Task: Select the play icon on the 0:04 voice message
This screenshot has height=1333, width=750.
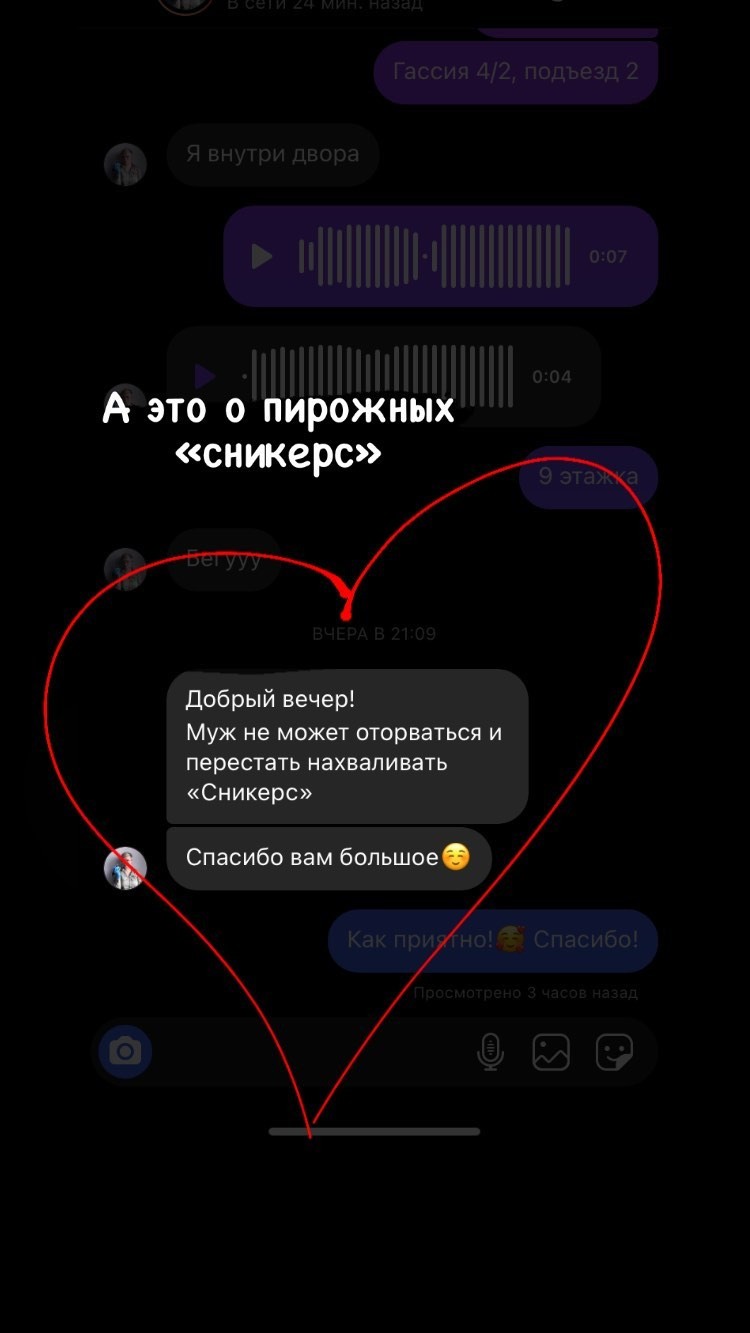Action: coord(206,376)
